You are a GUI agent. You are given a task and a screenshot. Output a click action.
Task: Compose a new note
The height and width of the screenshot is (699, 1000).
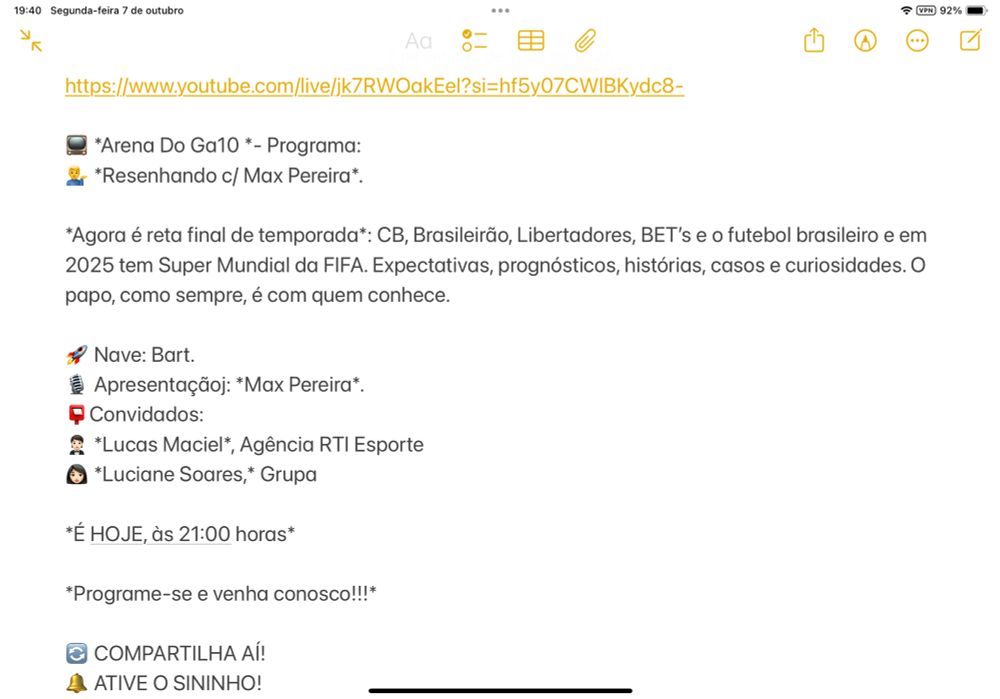point(970,40)
